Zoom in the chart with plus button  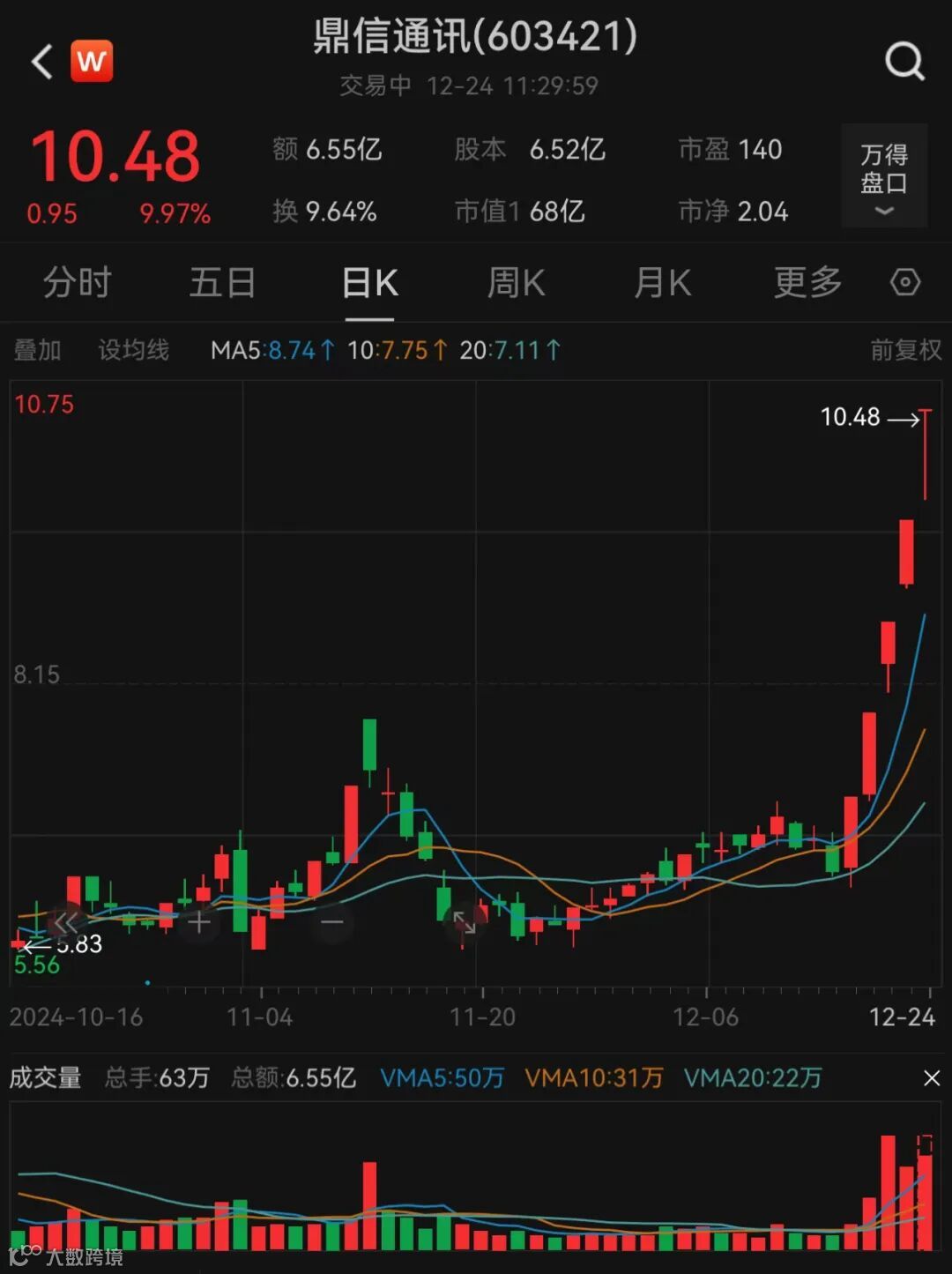click(x=199, y=923)
